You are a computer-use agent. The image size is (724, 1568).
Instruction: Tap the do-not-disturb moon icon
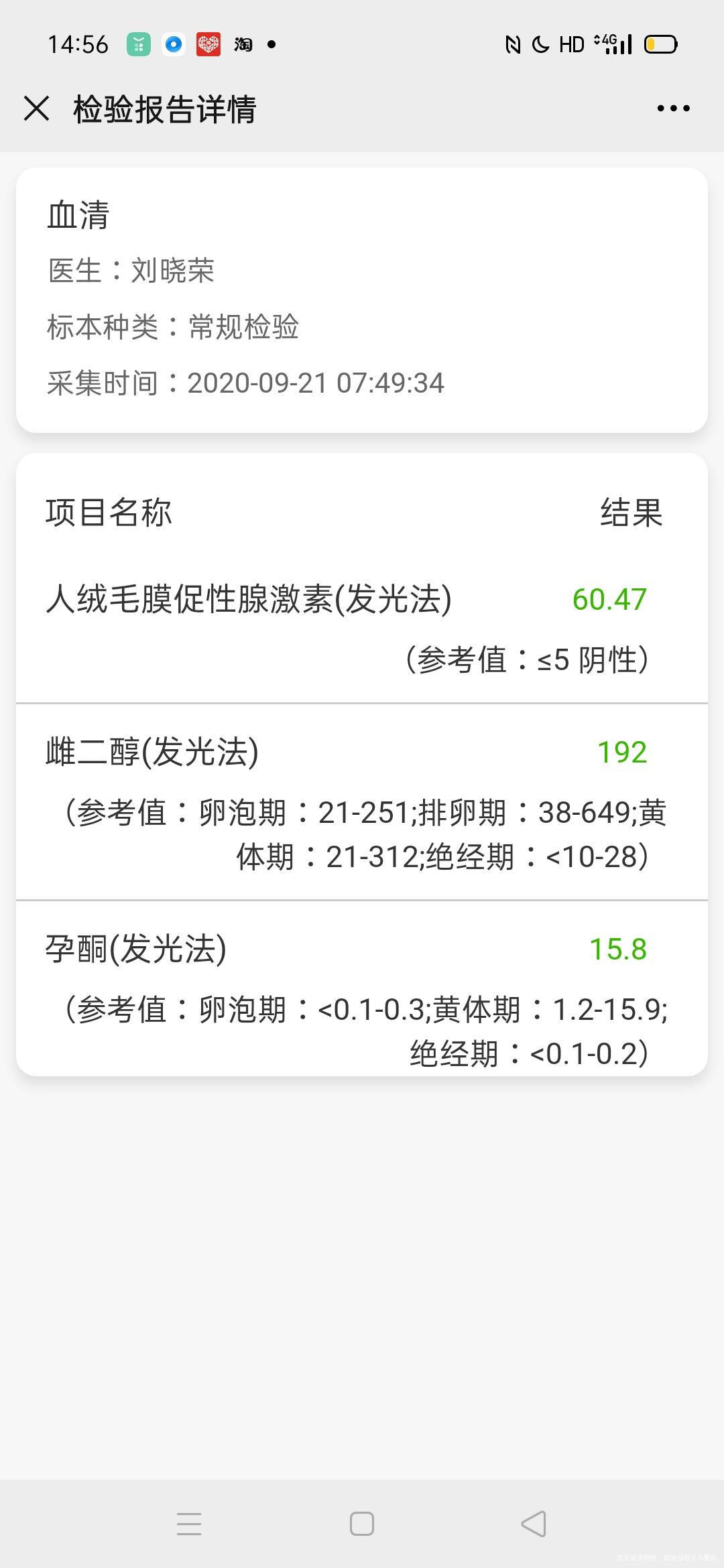click(x=542, y=44)
